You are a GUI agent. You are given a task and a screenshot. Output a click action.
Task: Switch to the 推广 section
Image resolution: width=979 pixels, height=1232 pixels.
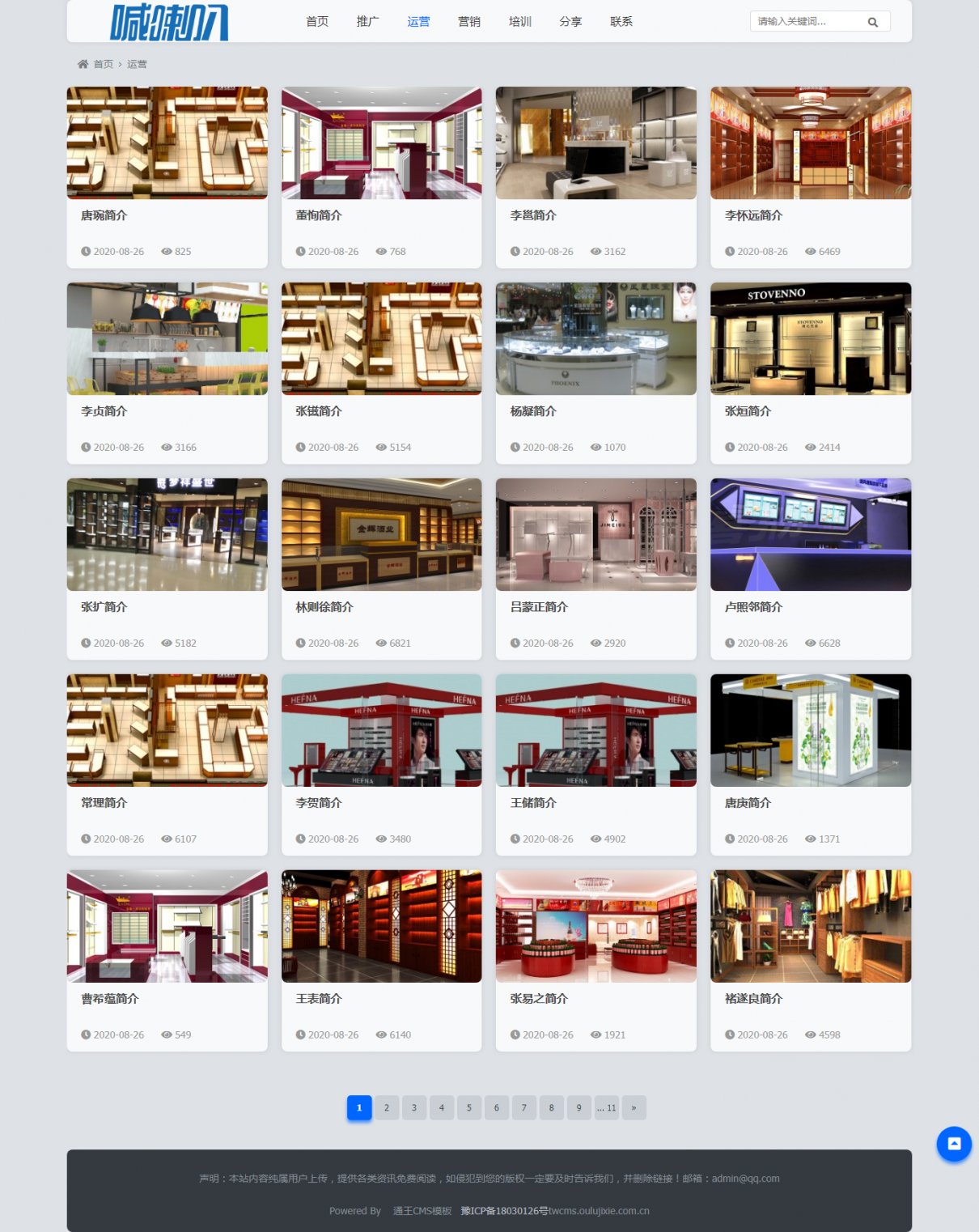(367, 22)
